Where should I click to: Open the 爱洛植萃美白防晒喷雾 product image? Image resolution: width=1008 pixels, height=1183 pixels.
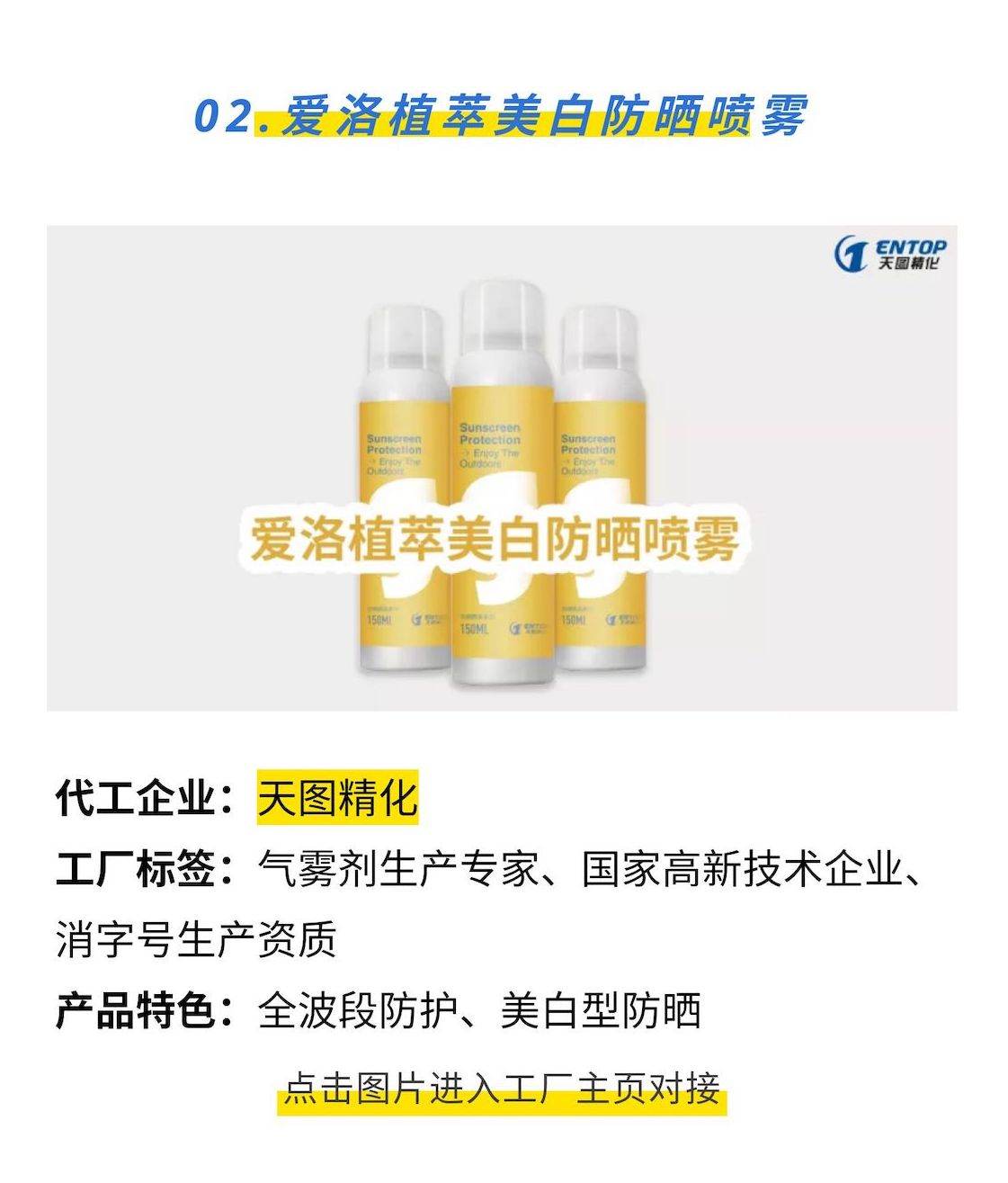pos(502,468)
